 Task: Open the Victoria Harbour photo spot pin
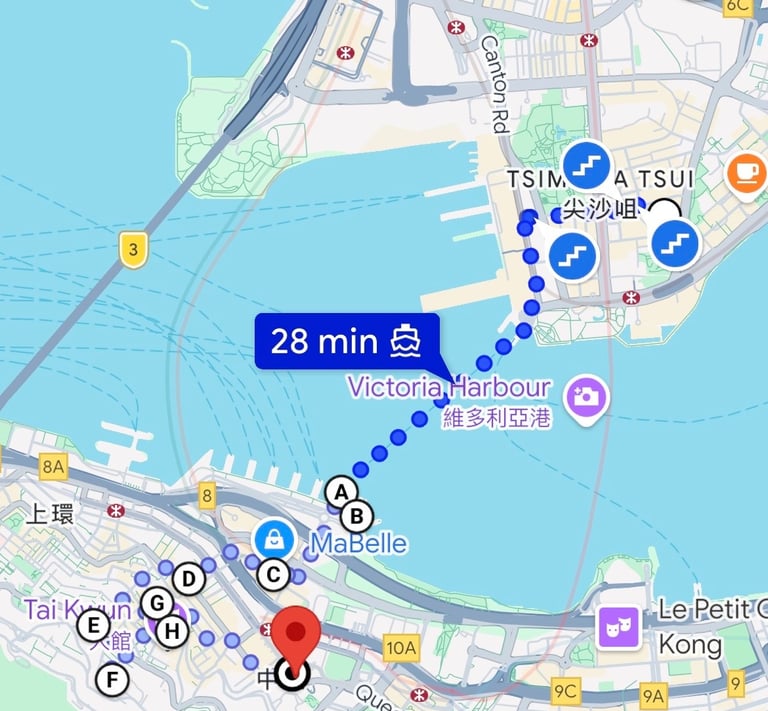[586, 396]
